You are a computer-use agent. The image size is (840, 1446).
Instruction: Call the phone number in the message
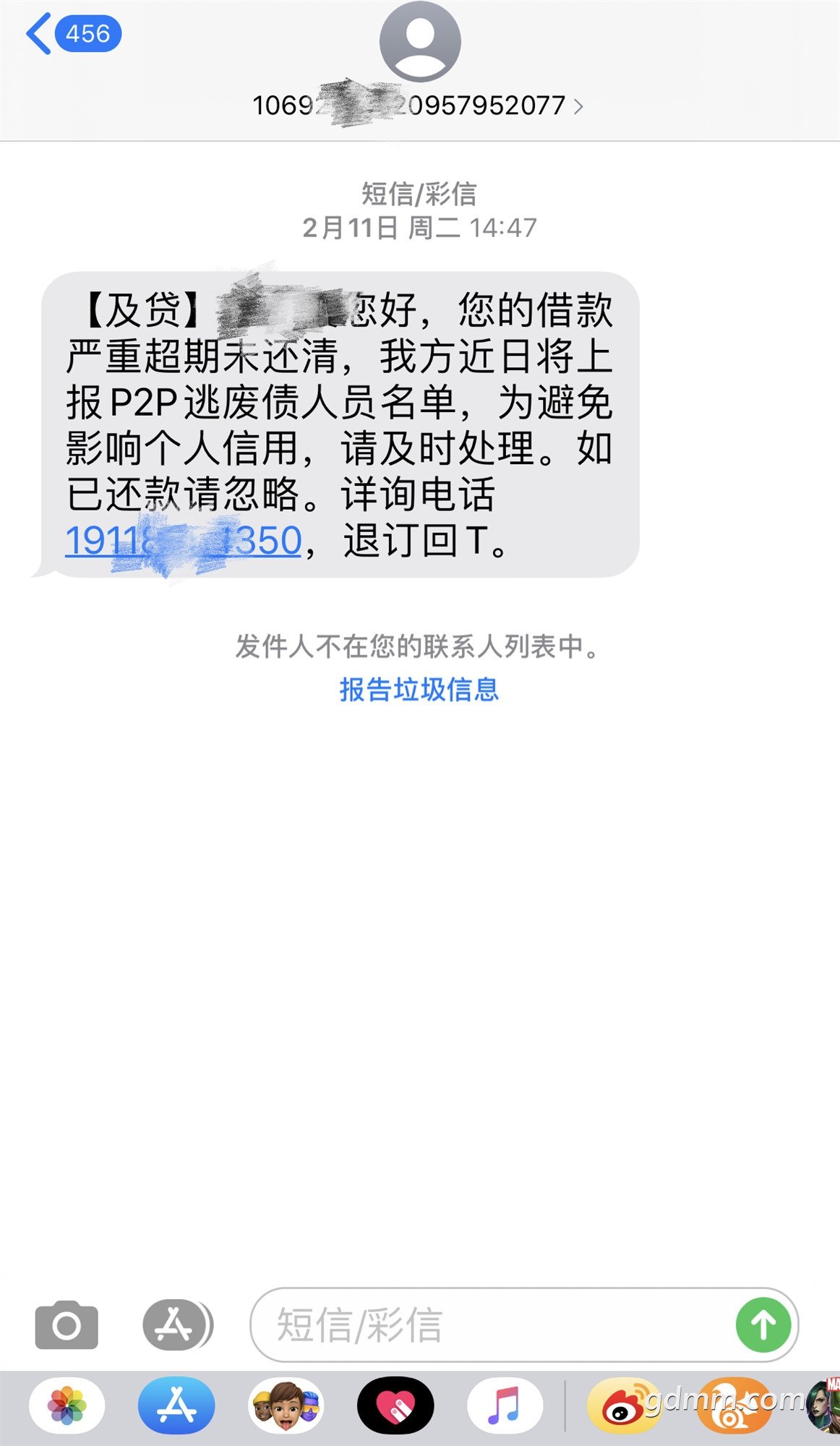click(183, 540)
